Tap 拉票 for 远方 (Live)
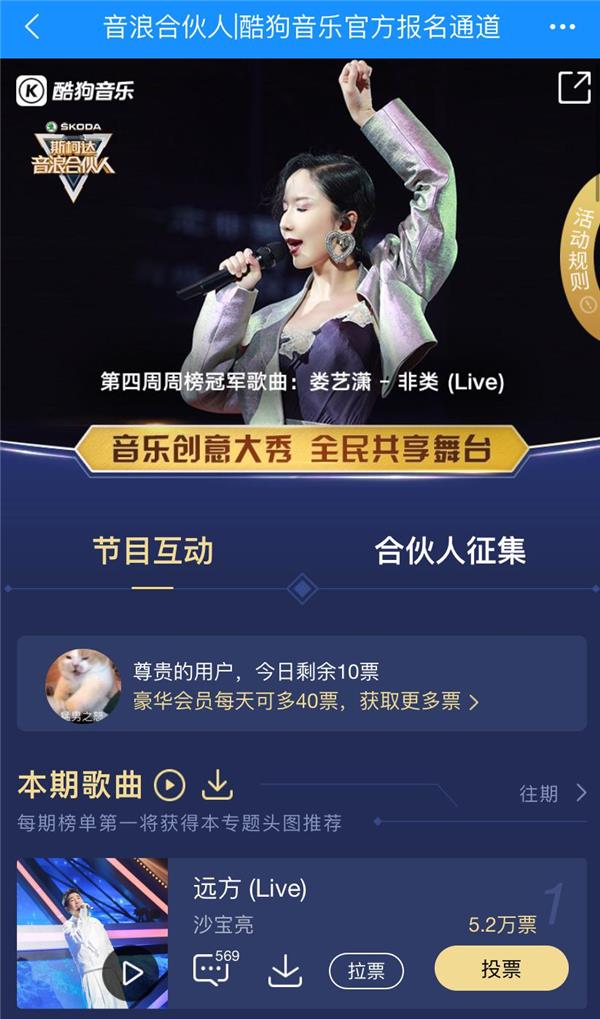Screen dimensions: 600x1019 pos(366,970)
